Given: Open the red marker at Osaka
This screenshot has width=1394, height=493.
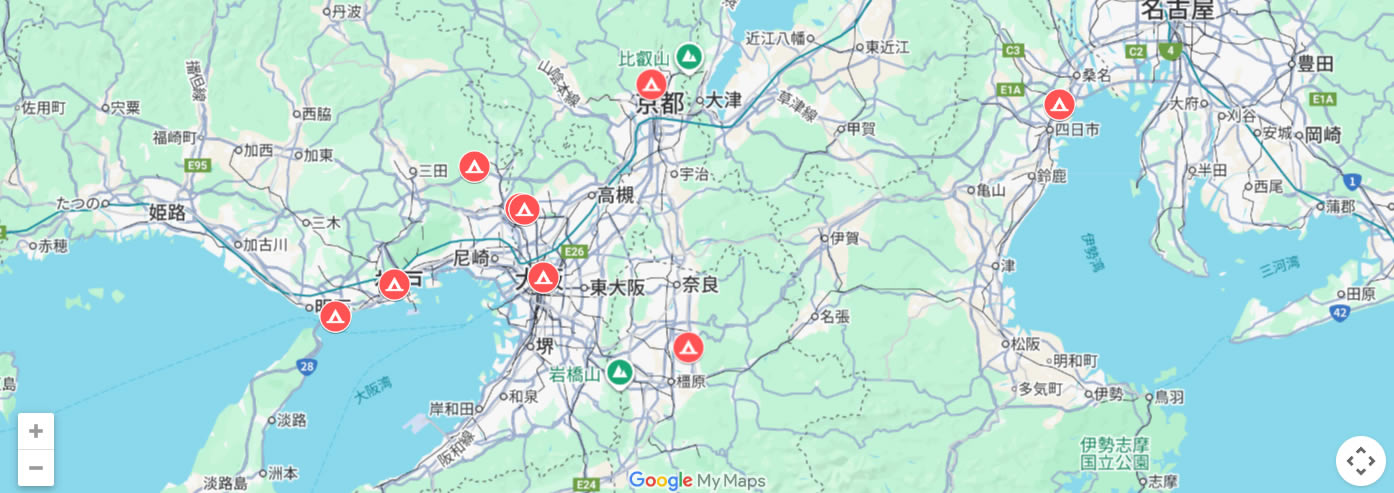Looking at the screenshot, I should pyautogui.click(x=543, y=276).
